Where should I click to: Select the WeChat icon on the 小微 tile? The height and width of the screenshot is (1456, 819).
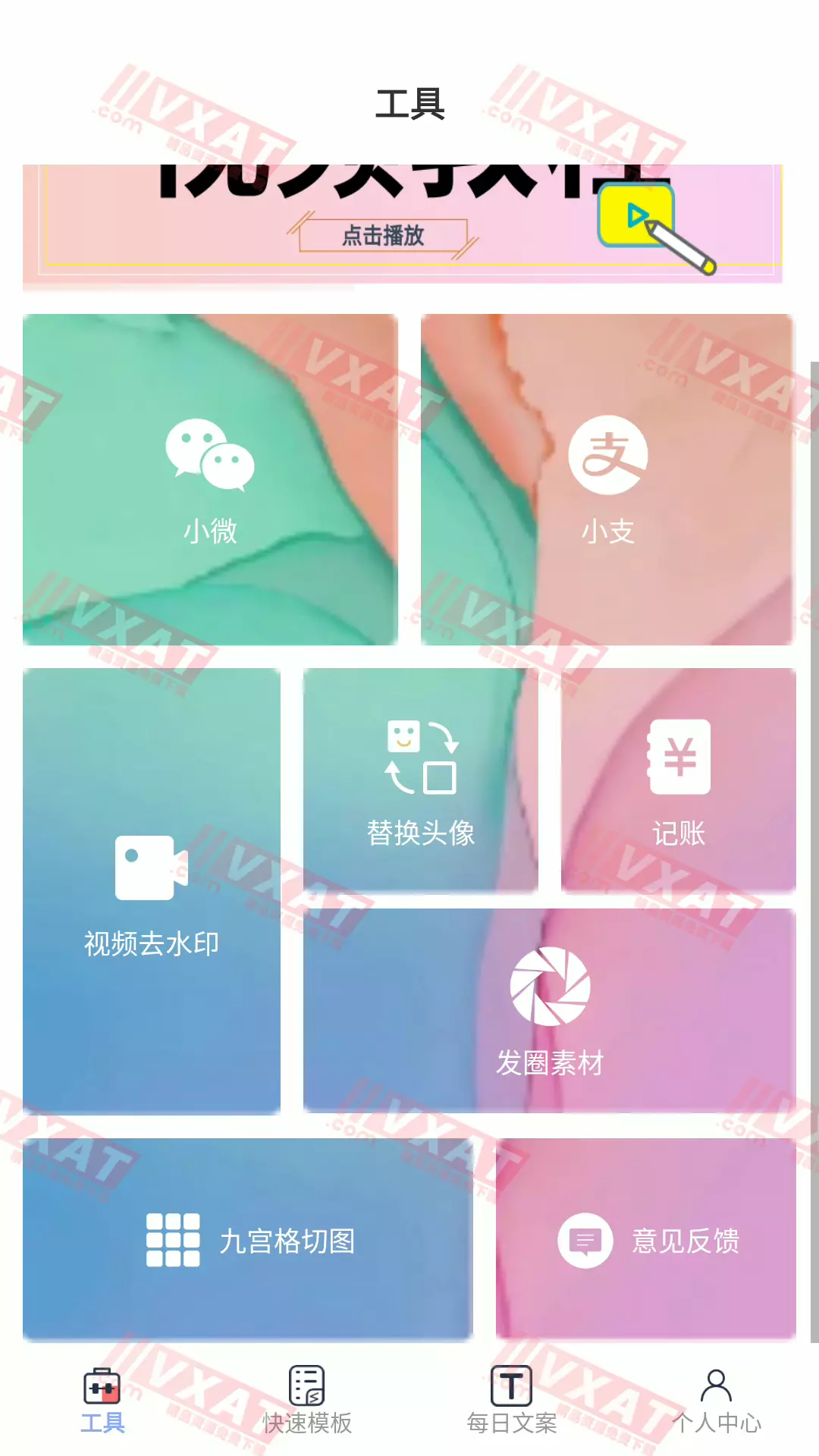(x=210, y=455)
